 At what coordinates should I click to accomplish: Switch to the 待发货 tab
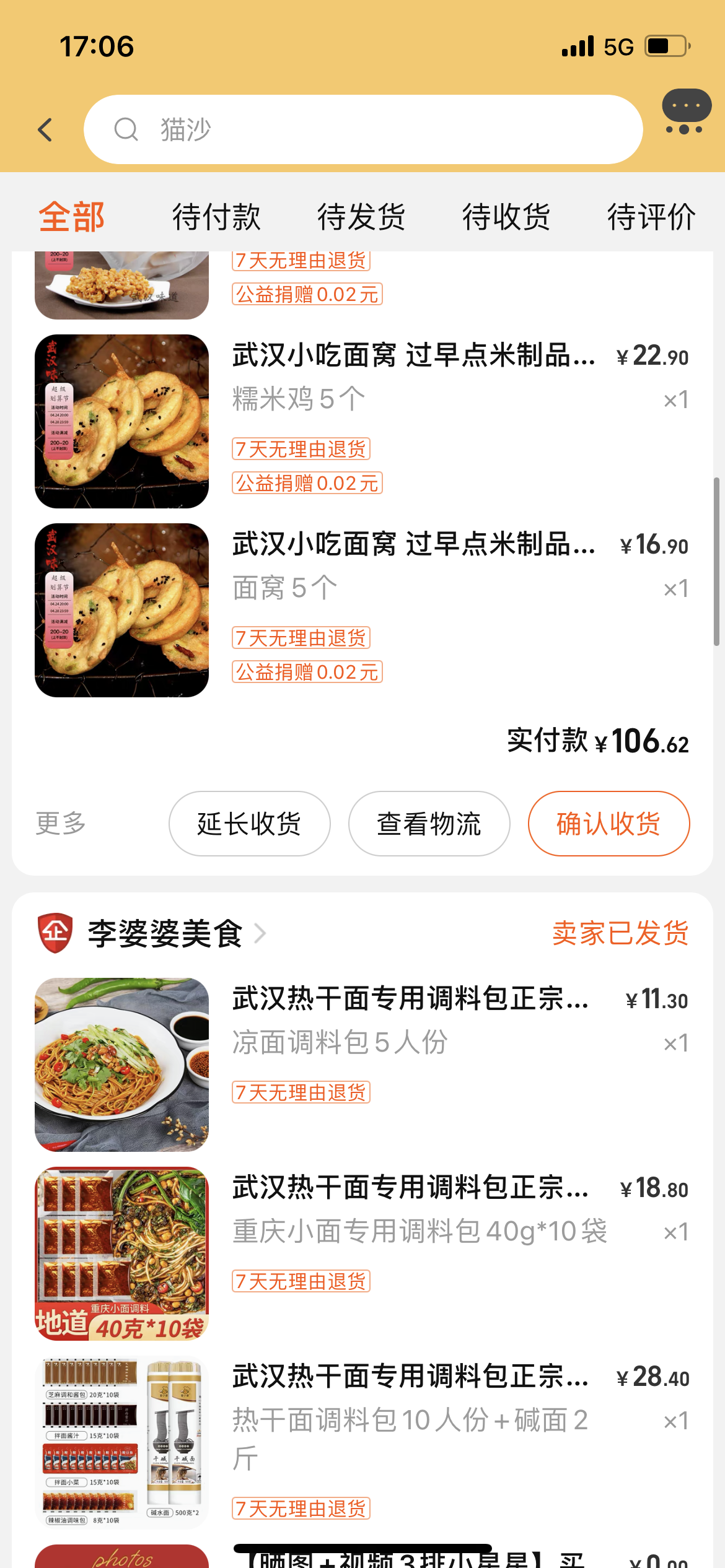tap(361, 217)
